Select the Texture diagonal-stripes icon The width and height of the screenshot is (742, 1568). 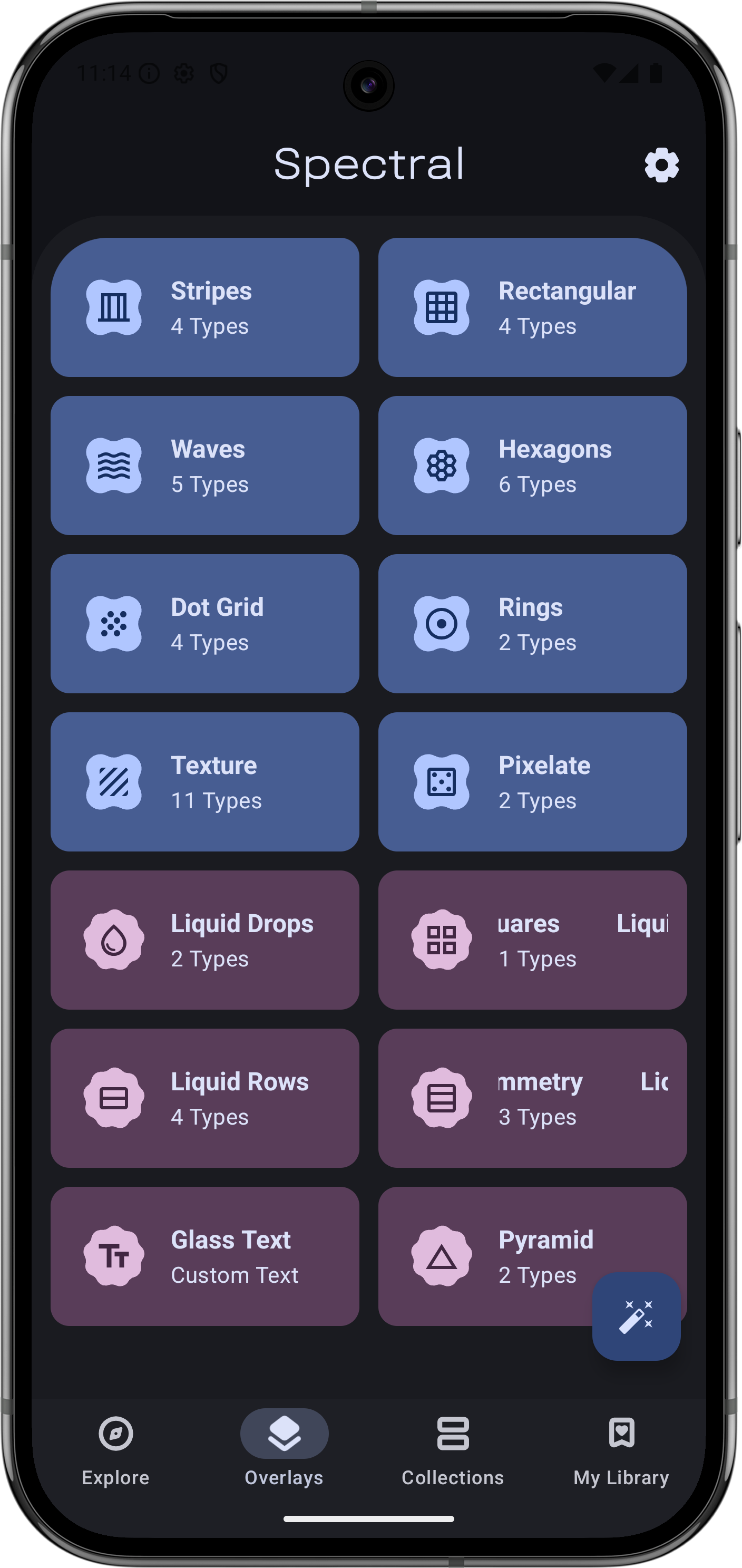[x=114, y=781]
